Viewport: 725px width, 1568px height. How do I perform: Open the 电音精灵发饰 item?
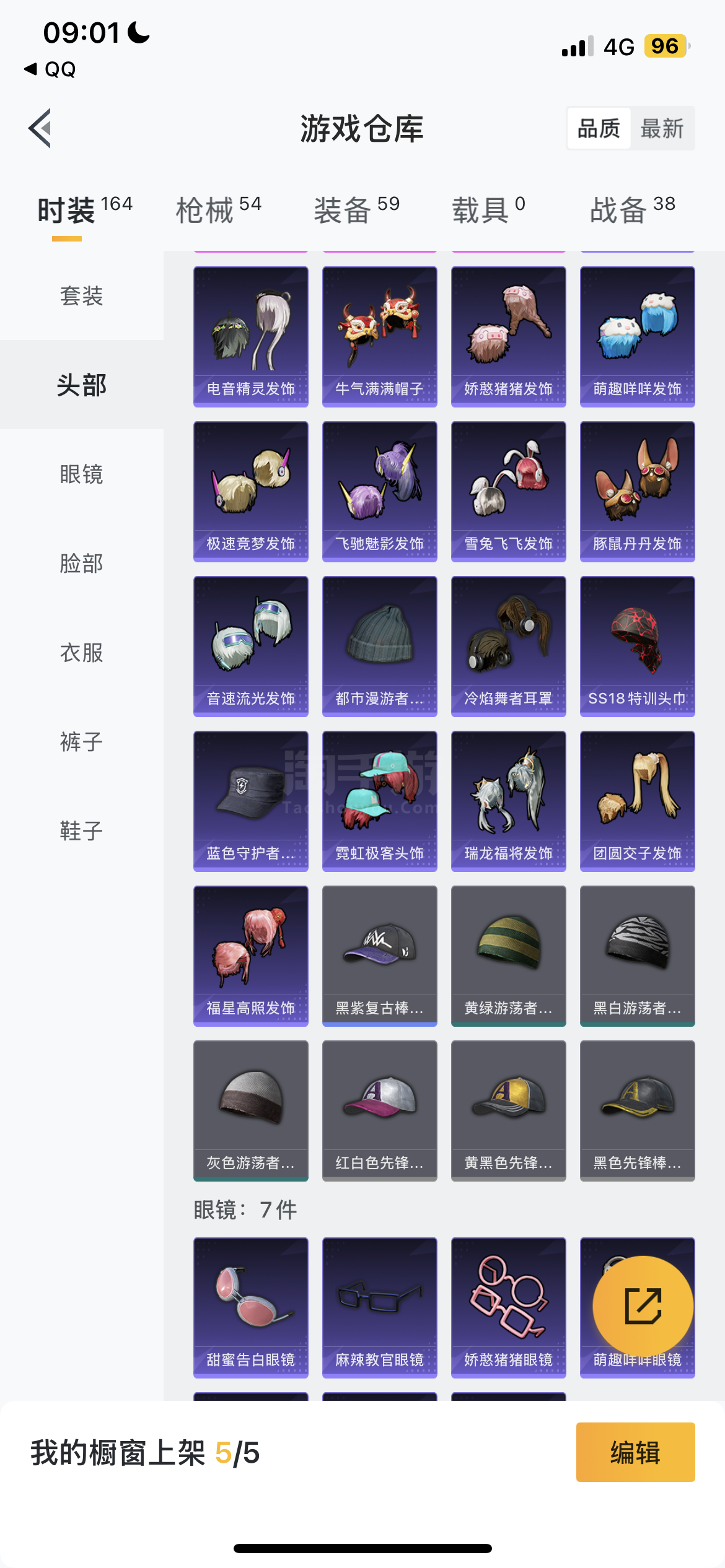point(251,337)
